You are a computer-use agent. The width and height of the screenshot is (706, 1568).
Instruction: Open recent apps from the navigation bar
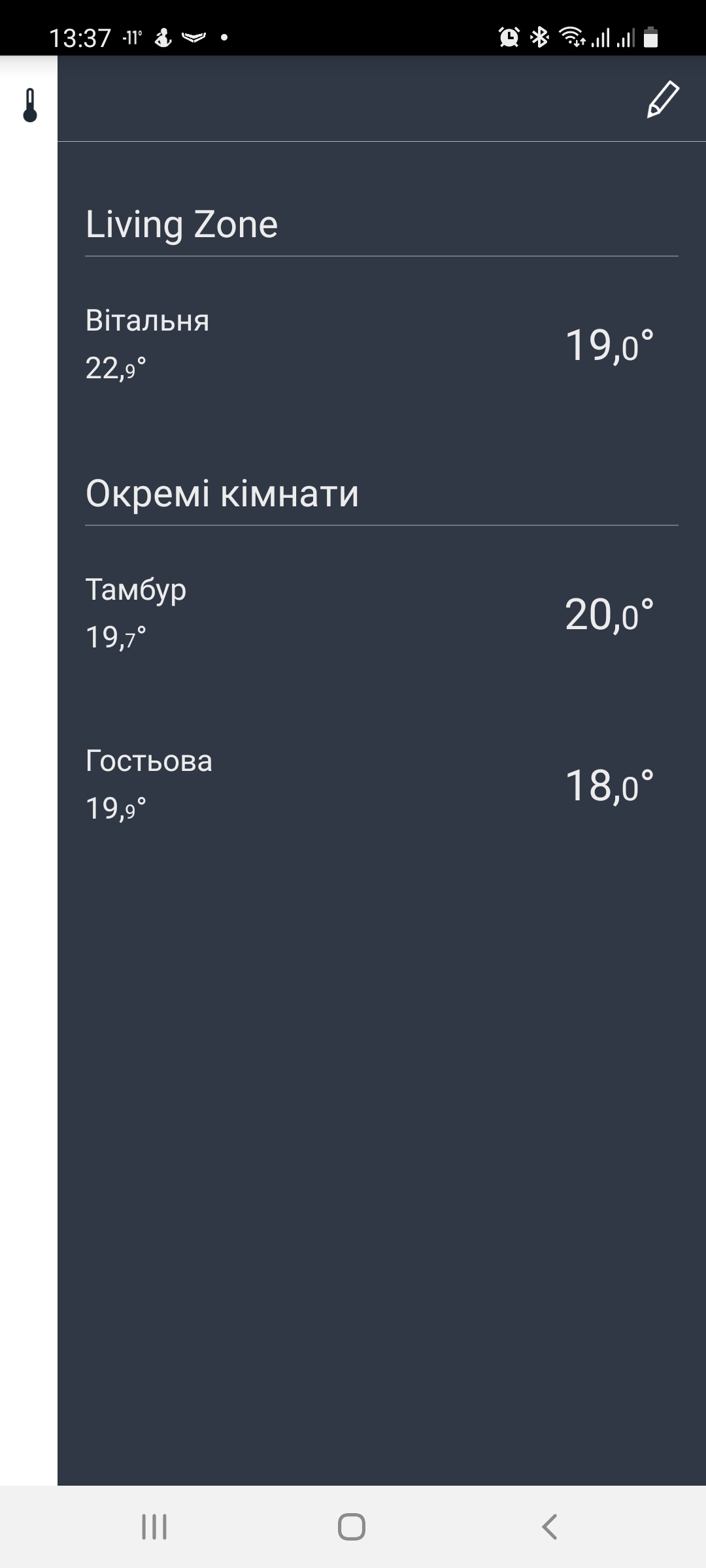click(154, 1527)
